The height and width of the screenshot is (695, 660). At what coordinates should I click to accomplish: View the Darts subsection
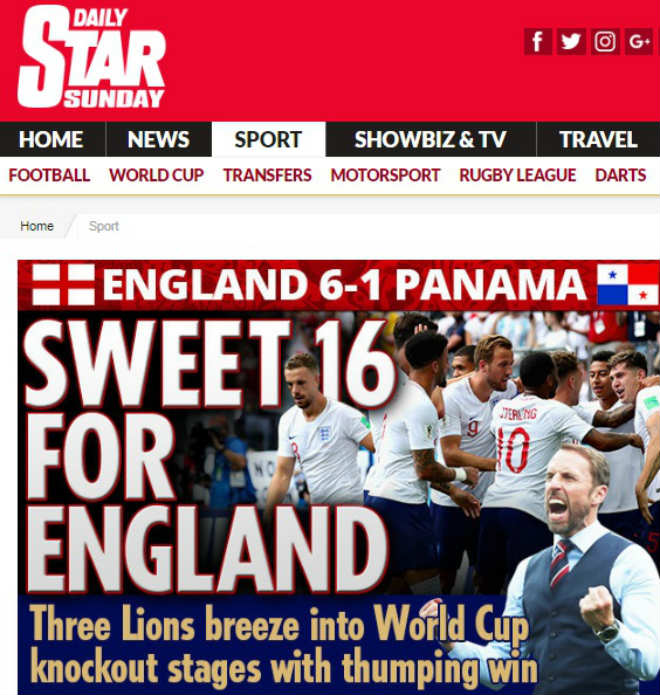click(620, 175)
